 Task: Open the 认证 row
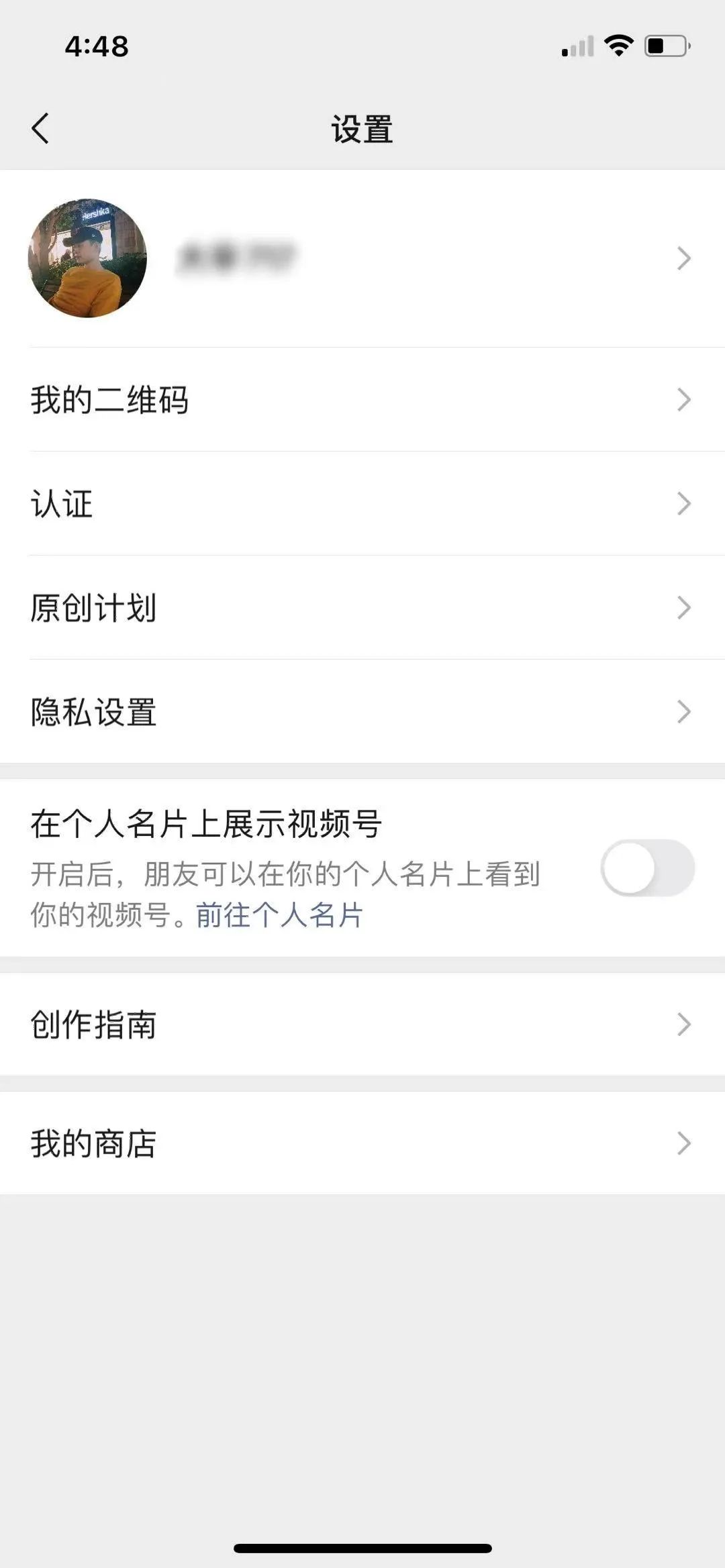(362, 504)
